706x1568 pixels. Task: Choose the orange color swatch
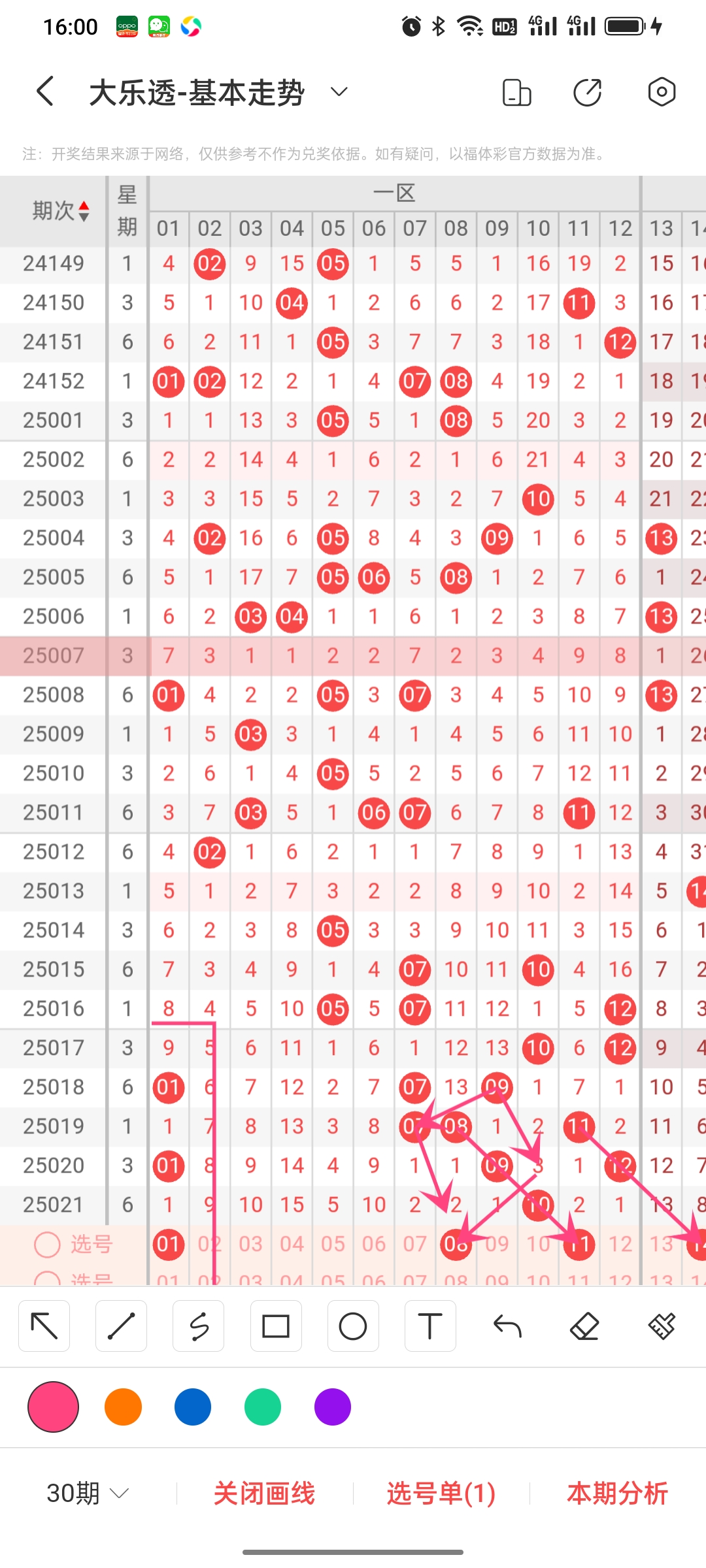[x=123, y=1407]
